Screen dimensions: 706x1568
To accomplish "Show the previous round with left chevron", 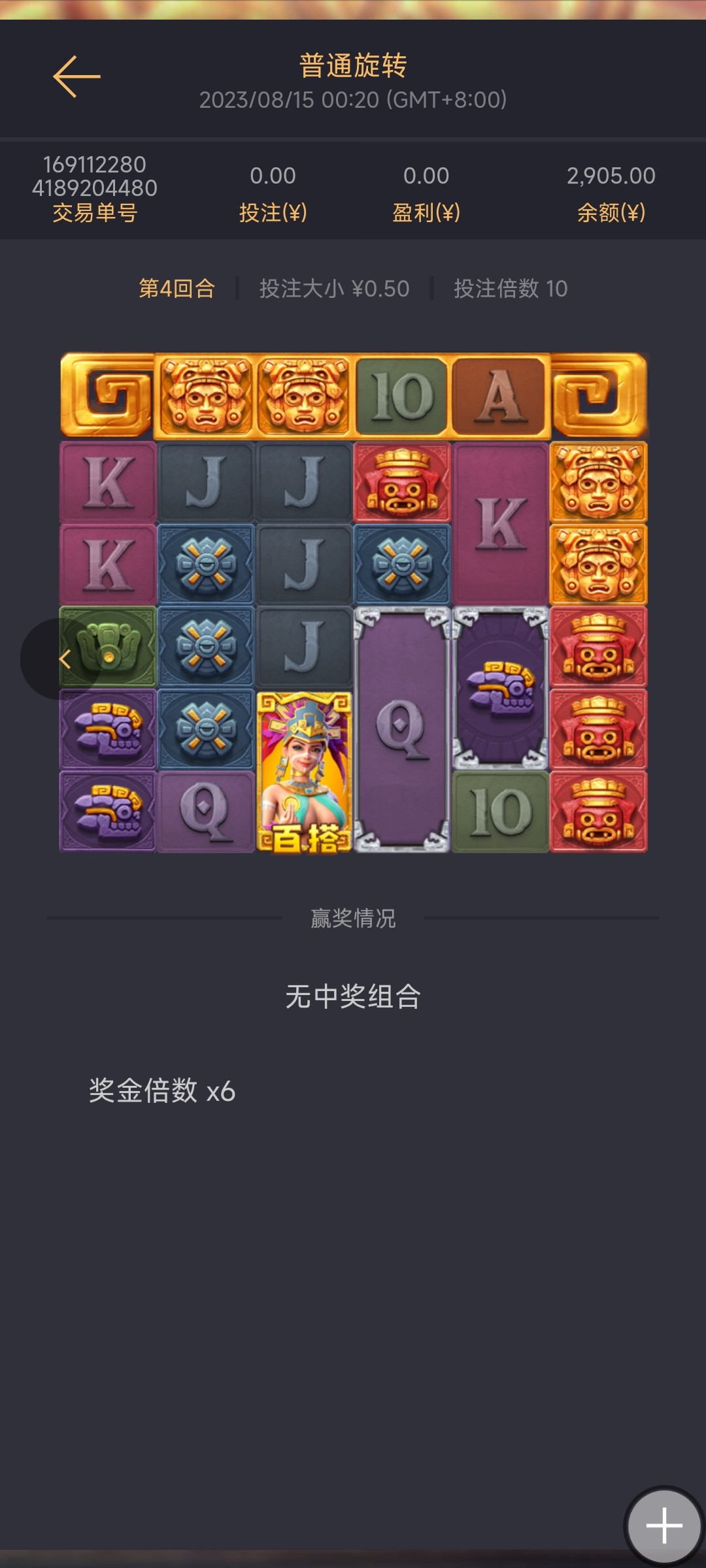I will click(x=63, y=659).
